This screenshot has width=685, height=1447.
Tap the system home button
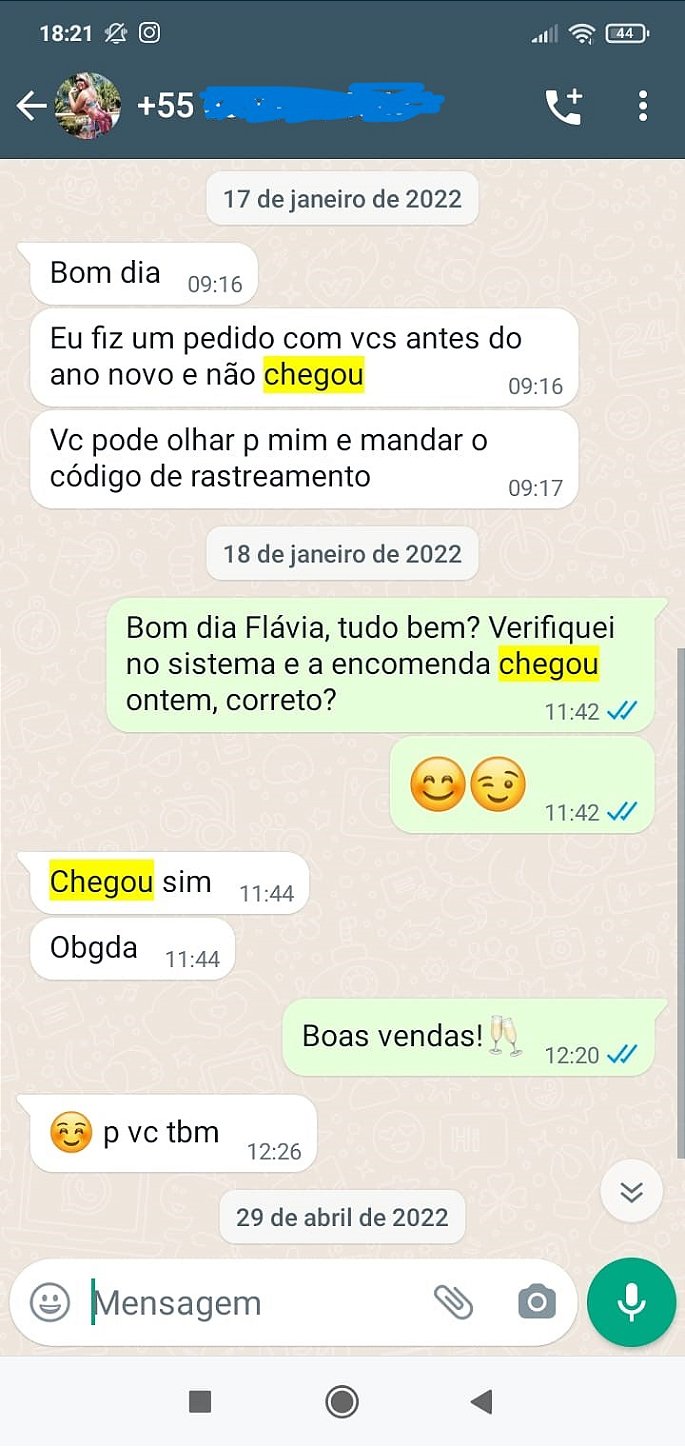342,1402
